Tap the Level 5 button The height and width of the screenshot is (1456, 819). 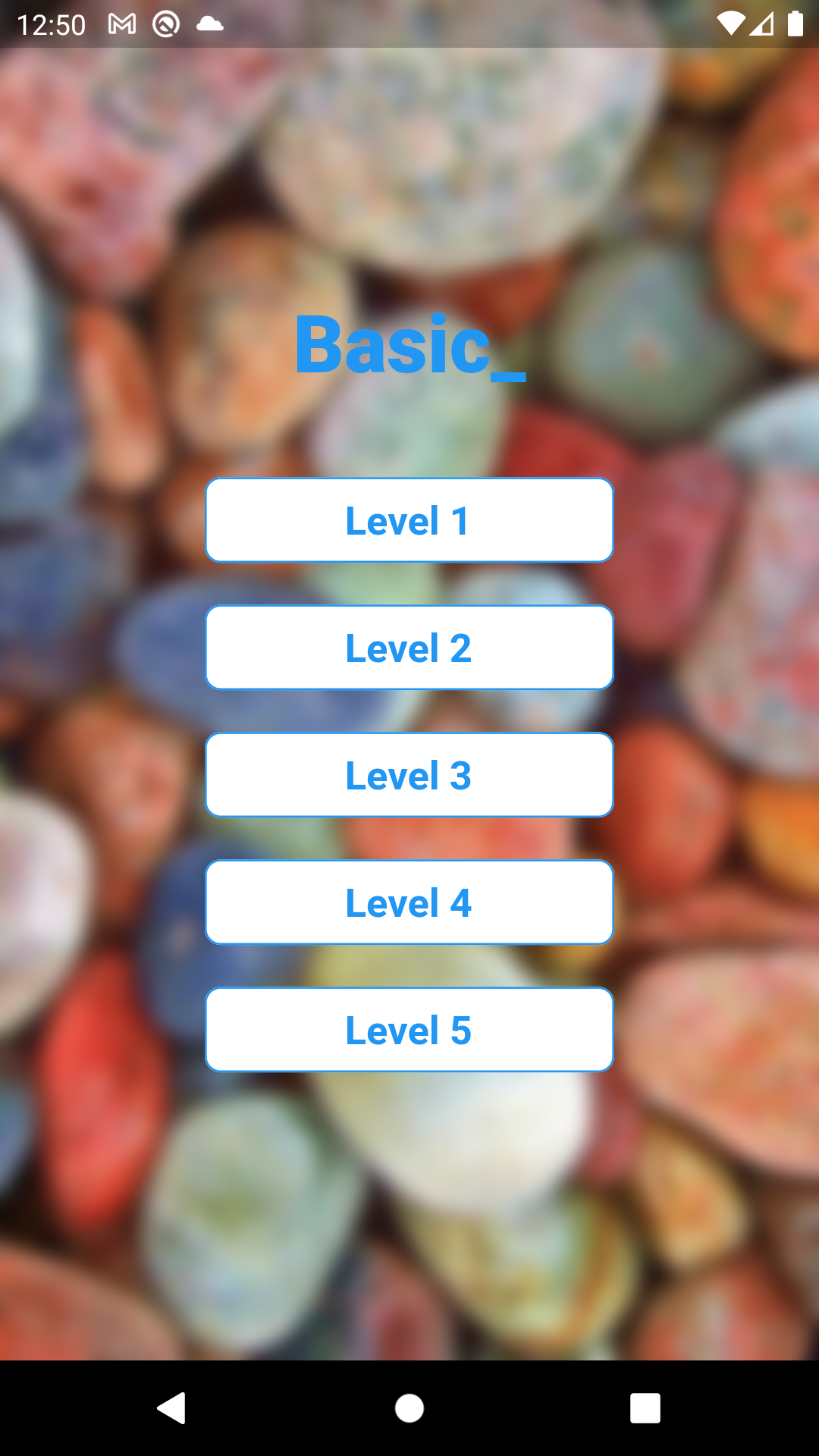(409, 1030)
